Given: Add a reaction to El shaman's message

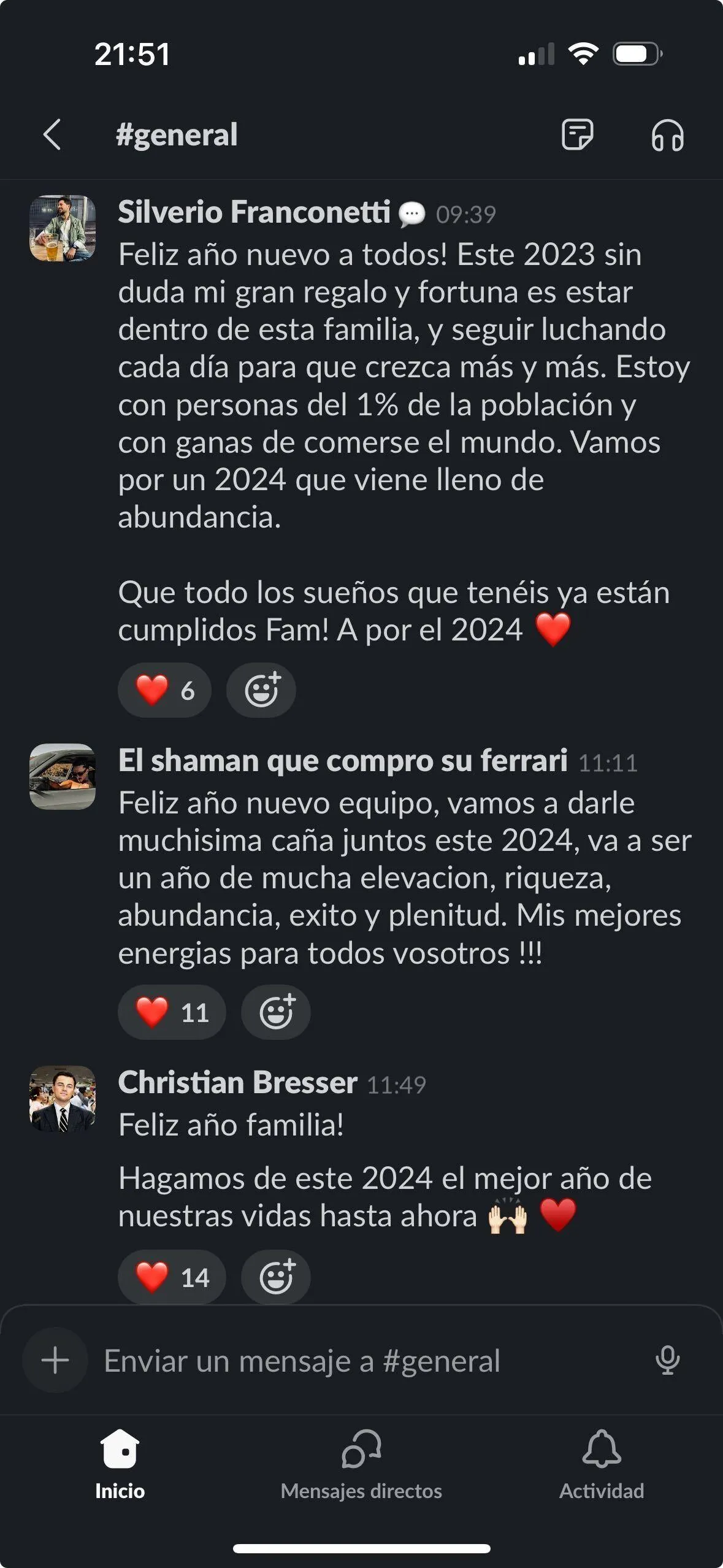Looking at the screenshot, I should click(276, 1012).
